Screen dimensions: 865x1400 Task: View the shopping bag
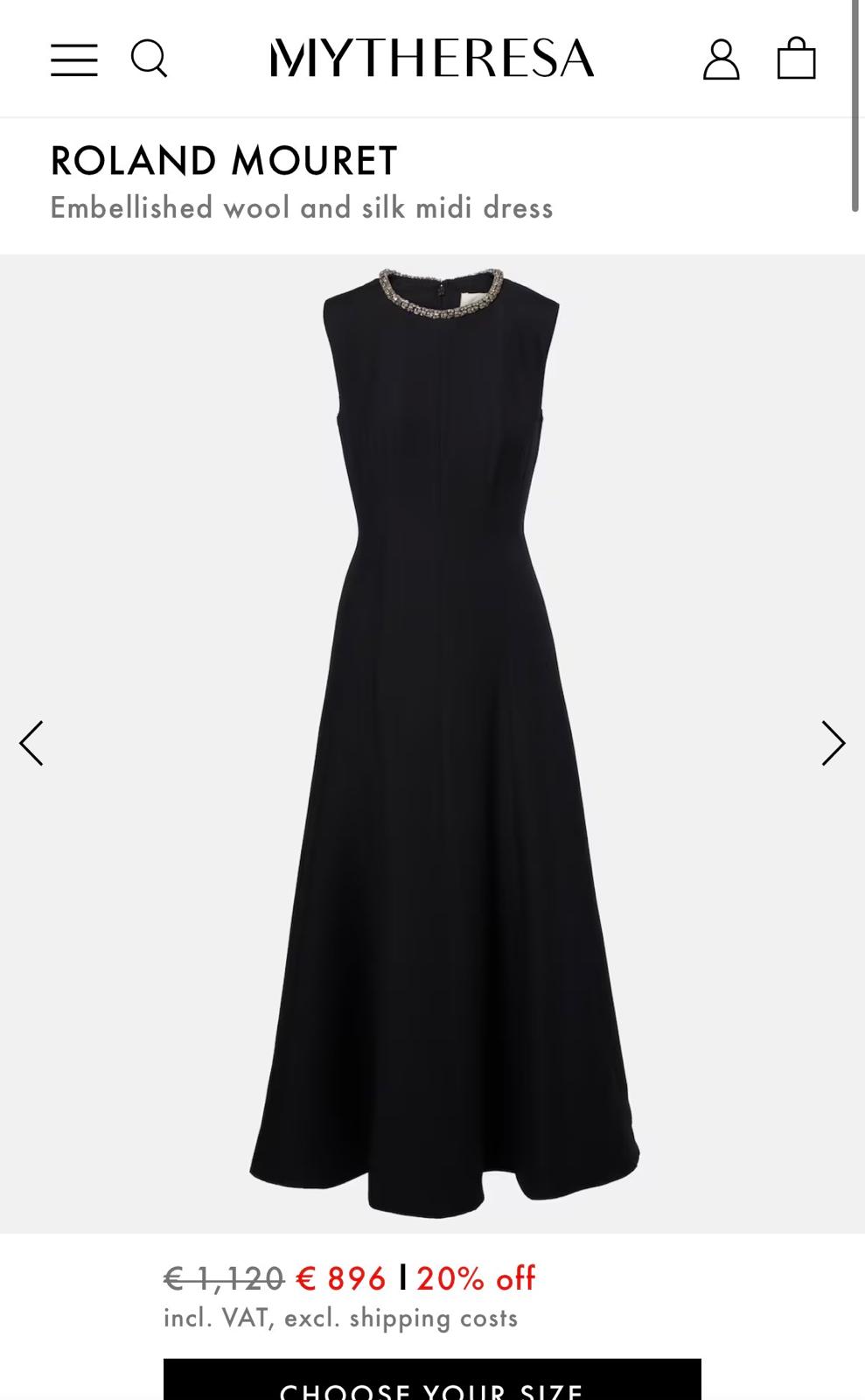pyautogui.click(x=796, y=59)
